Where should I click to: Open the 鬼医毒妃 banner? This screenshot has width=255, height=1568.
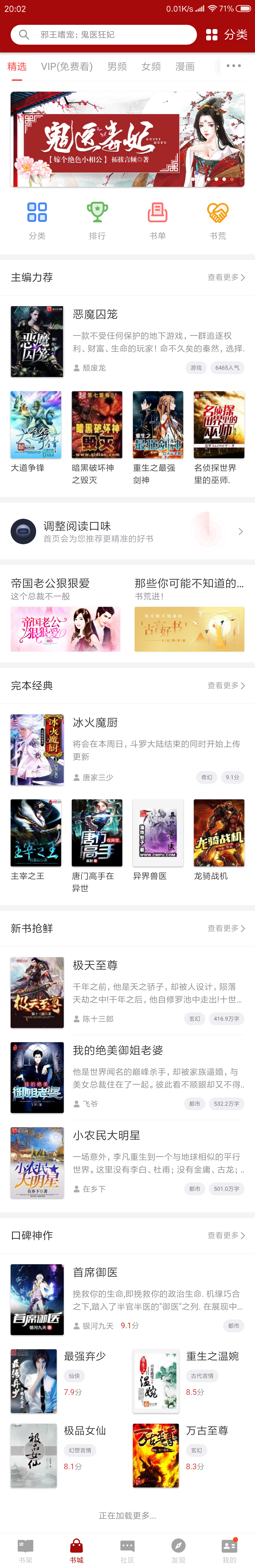pyautogui.click(x=127, y=139)
